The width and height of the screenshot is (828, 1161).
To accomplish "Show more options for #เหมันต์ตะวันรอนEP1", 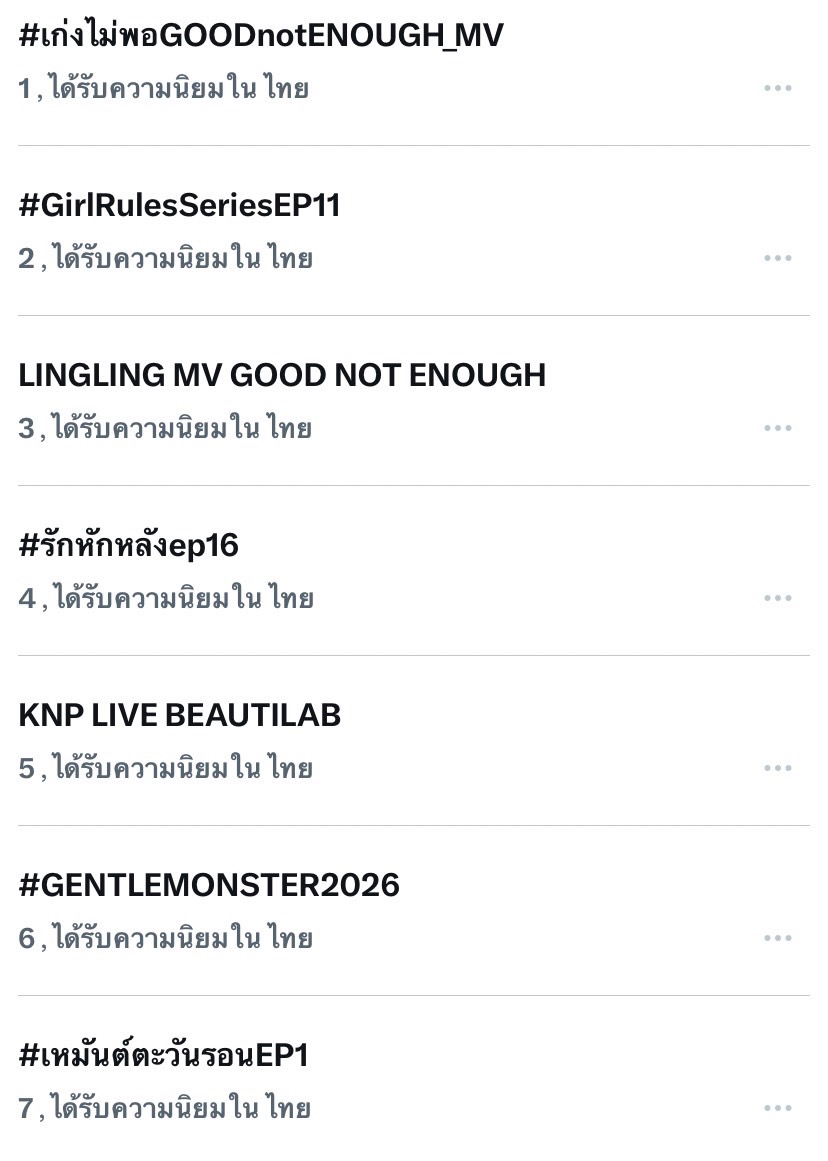I will (778, 1108).
